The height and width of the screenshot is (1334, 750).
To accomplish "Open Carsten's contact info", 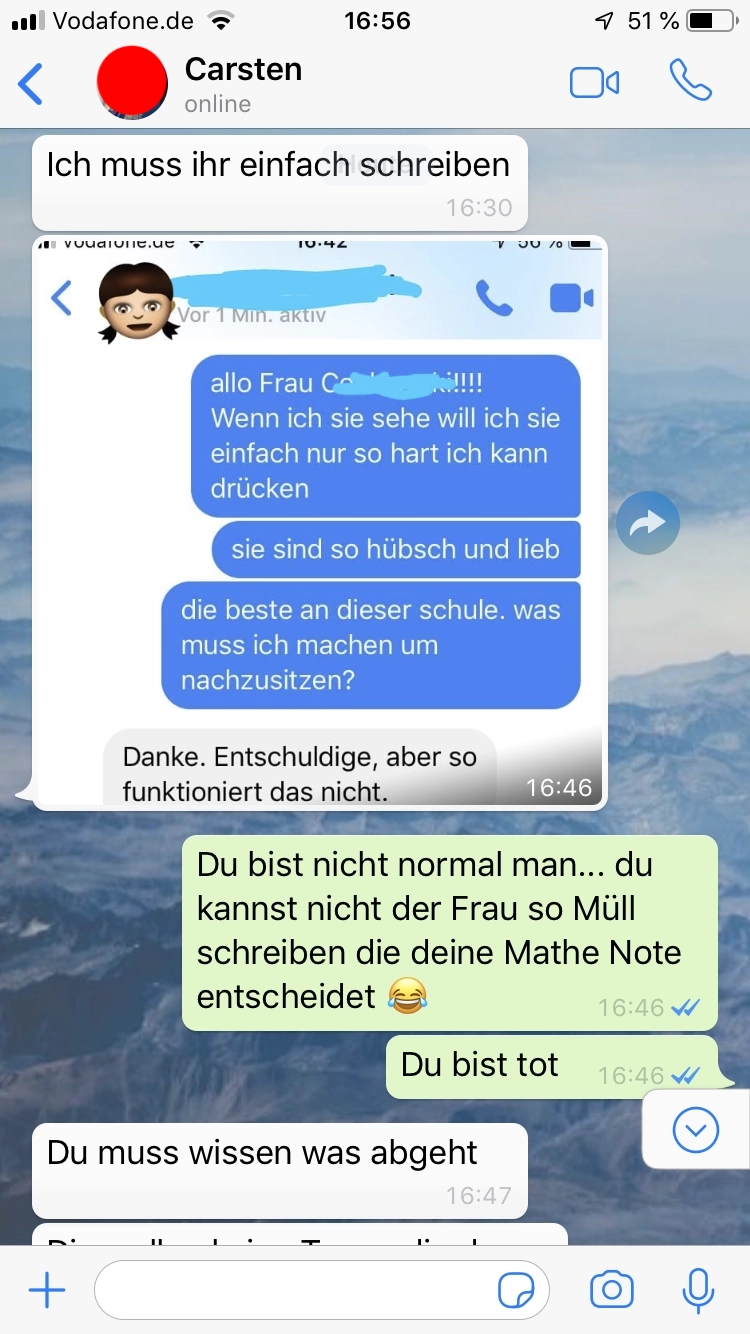I will point(243,84).
